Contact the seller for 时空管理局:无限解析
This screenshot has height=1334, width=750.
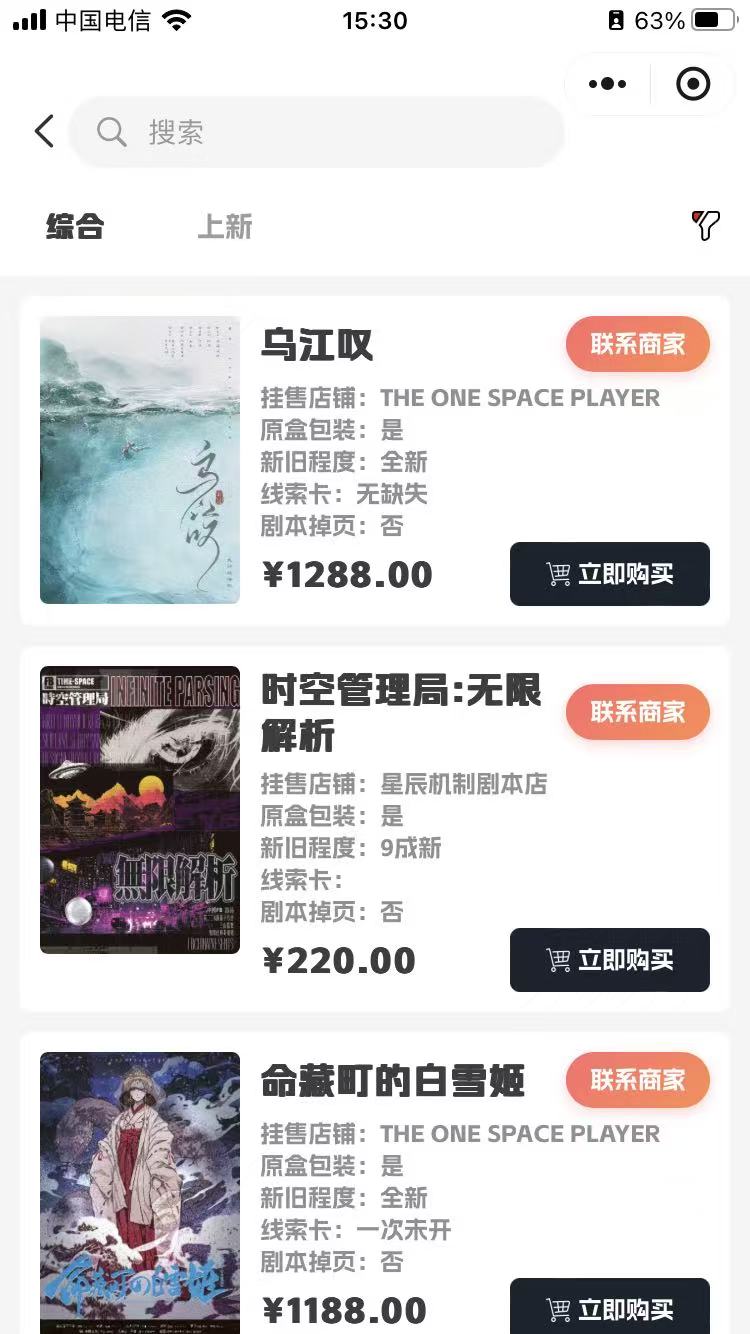click(637, 712)
